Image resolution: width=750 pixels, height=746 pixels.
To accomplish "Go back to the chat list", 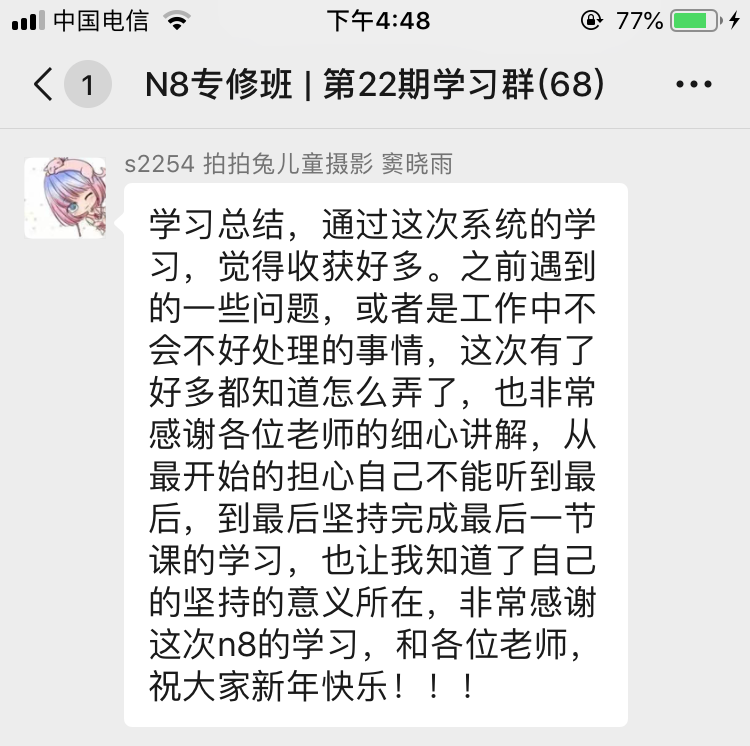I will 43,85.
